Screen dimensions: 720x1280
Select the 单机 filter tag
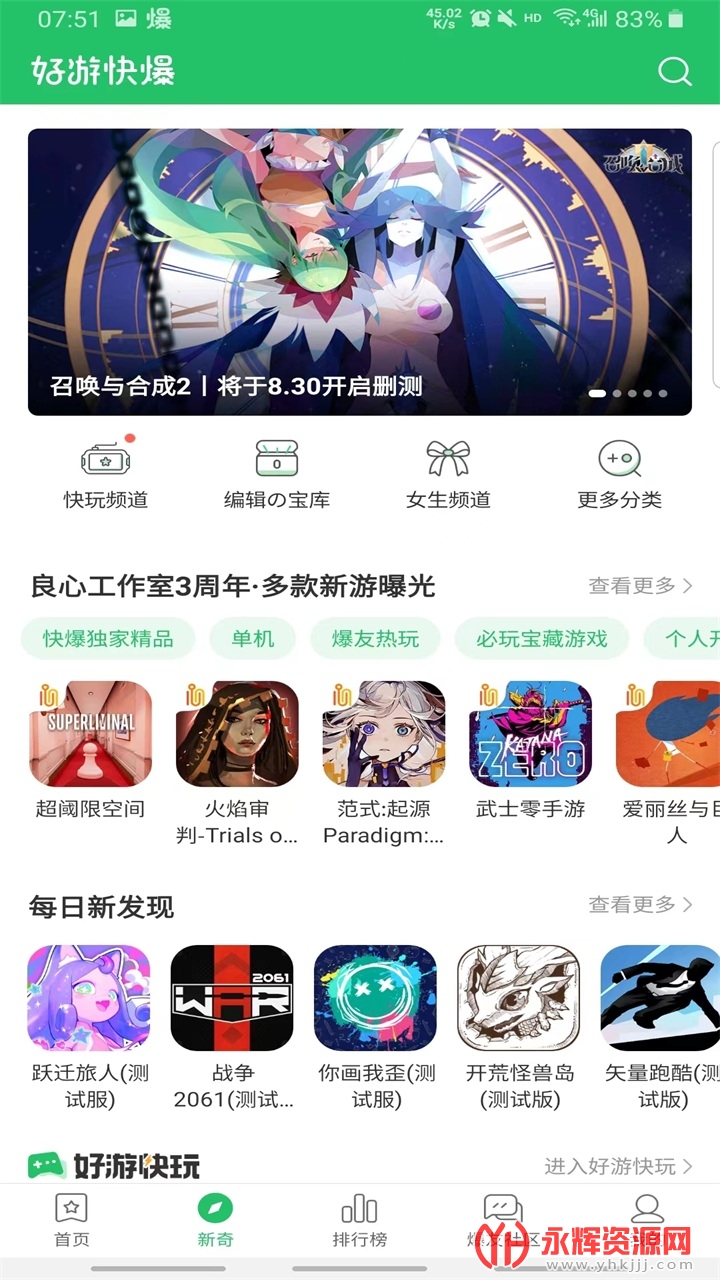pos(253,639)
